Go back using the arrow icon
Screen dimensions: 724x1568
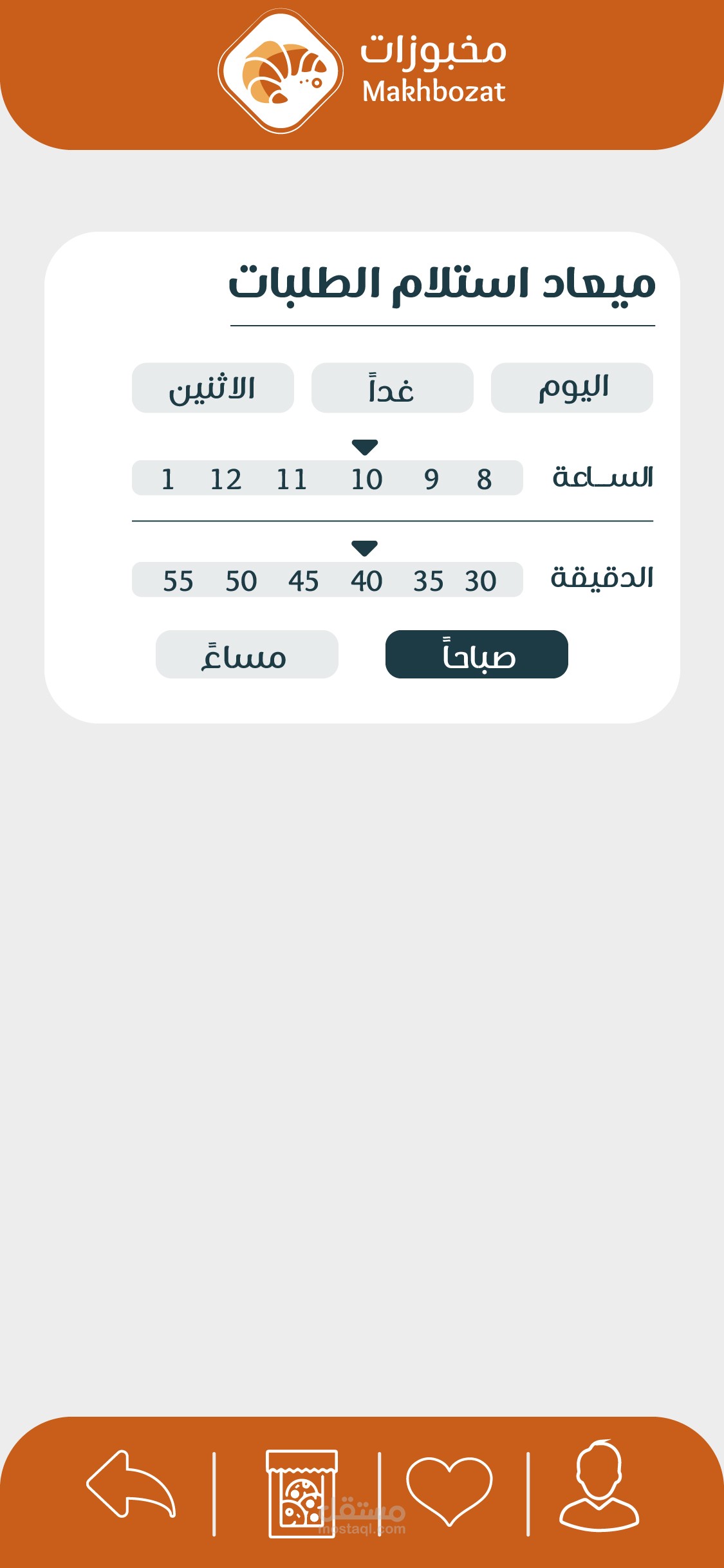131,1484
